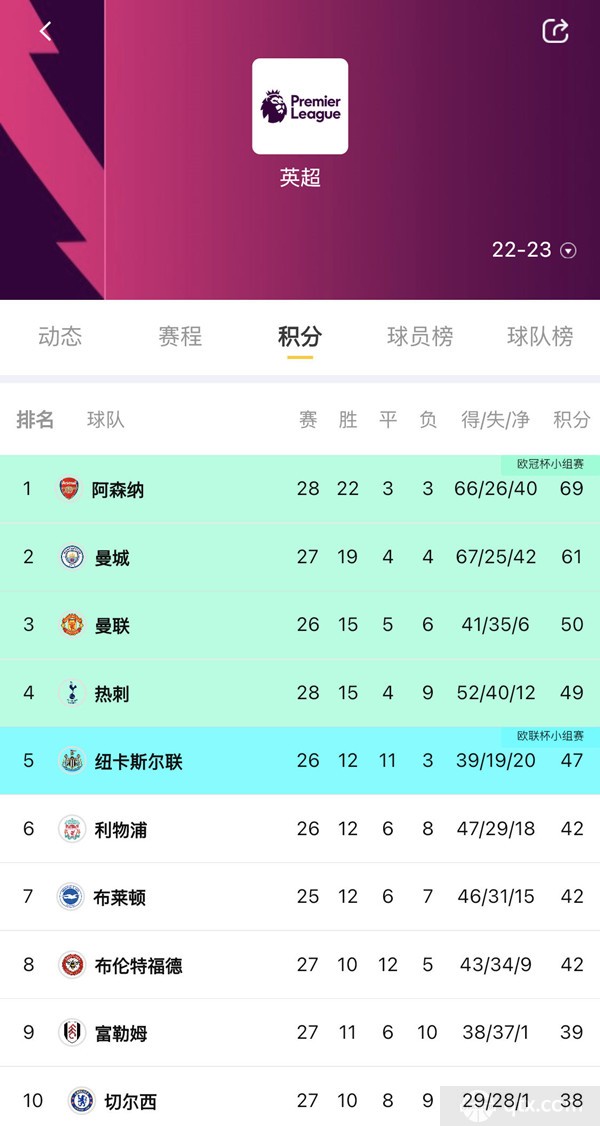600x1126 pixels.
Task: Open the 布伦特福德 team row
Action: tap(300, 964)
